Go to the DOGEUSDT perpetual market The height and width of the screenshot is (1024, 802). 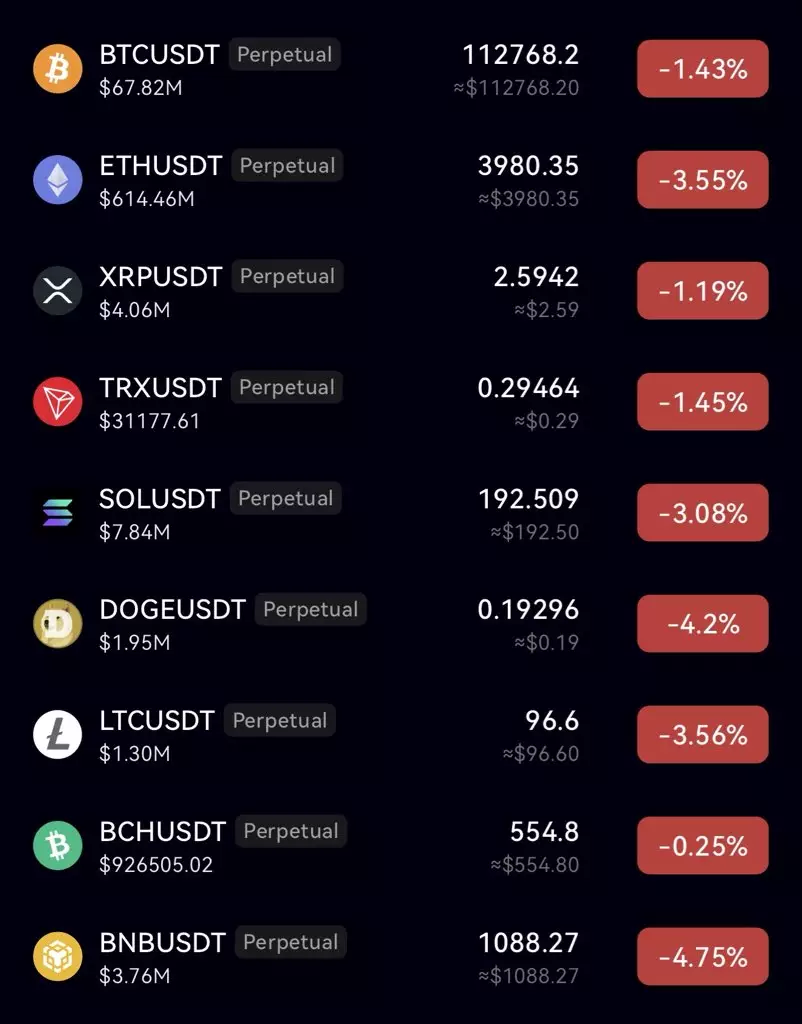tap(172, 610)
